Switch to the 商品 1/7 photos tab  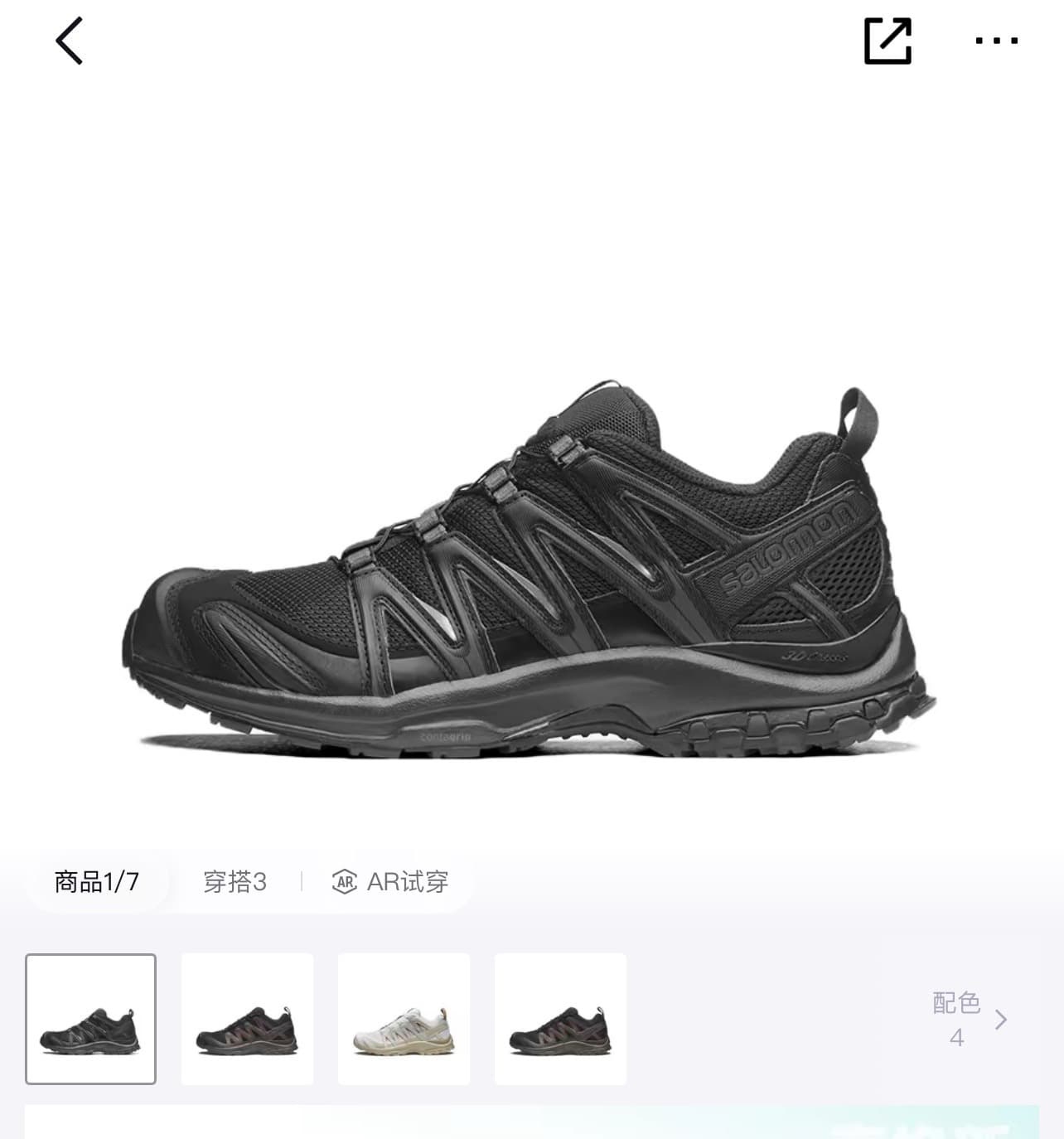click(97, 881)
